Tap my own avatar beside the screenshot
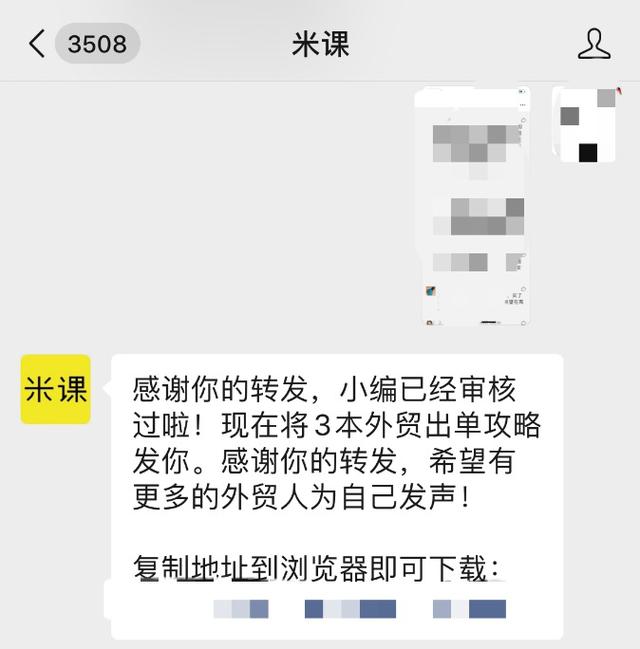 590,125
